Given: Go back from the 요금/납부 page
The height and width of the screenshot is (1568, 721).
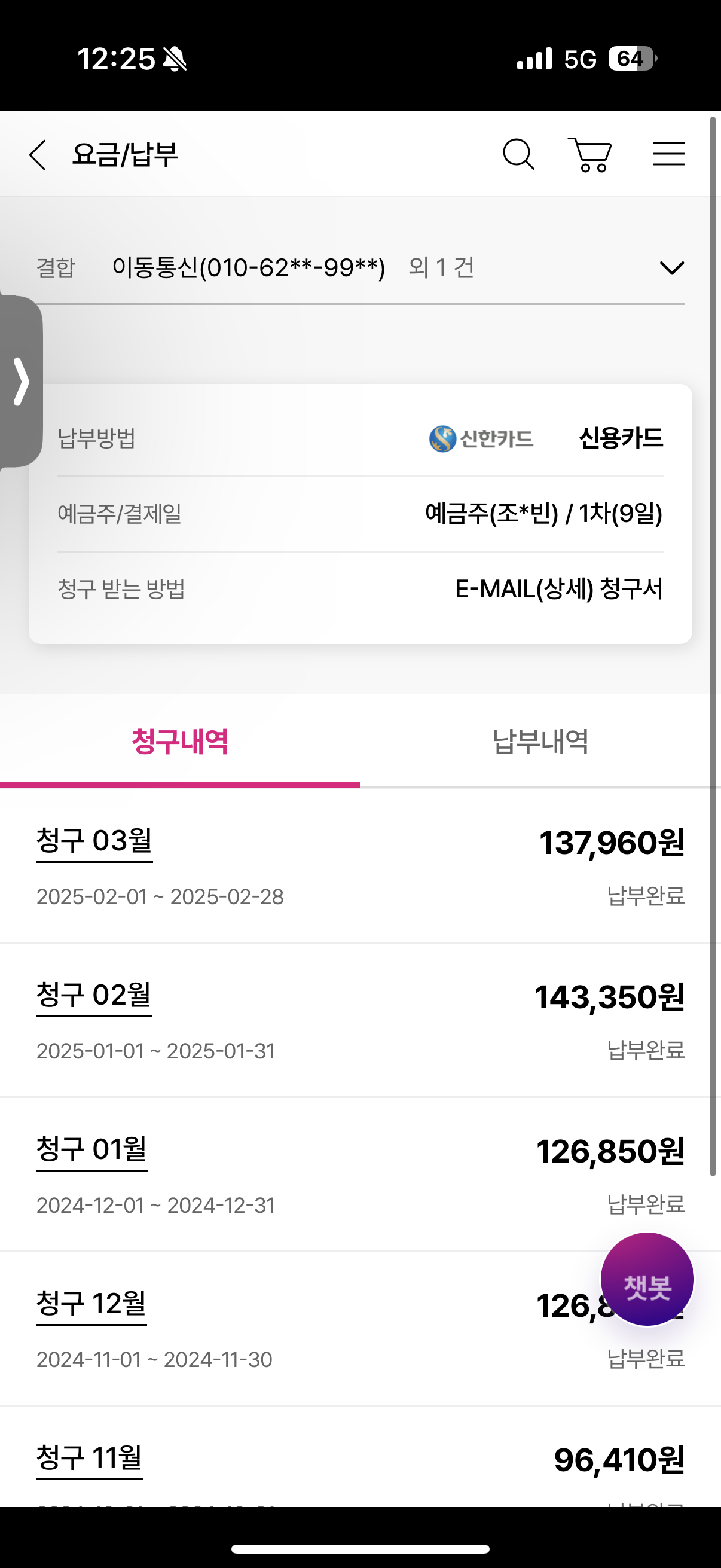Looking at the screenshot, I should [38, 155].
